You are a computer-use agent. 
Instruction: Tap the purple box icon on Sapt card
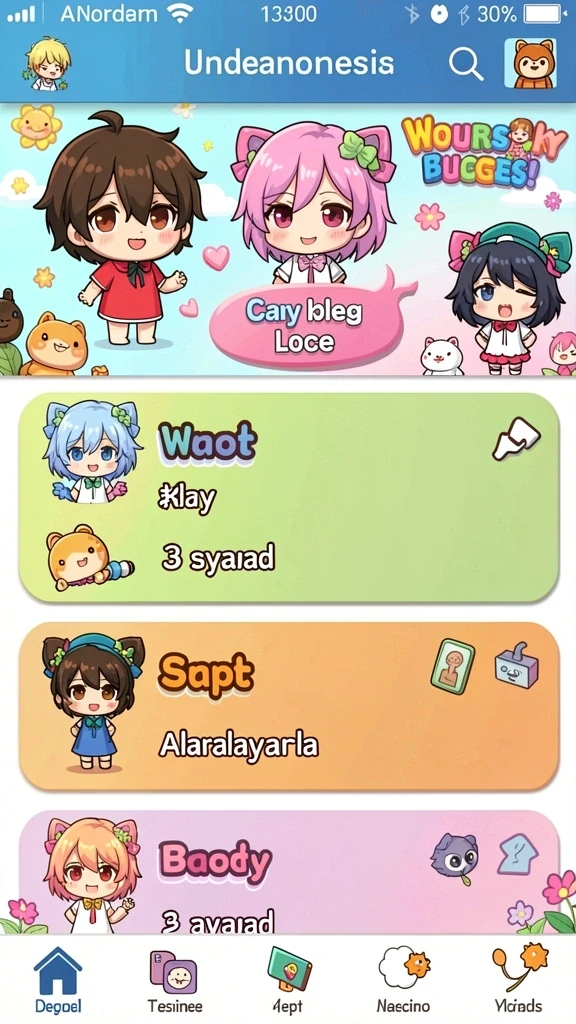click(x=517, y=665)
